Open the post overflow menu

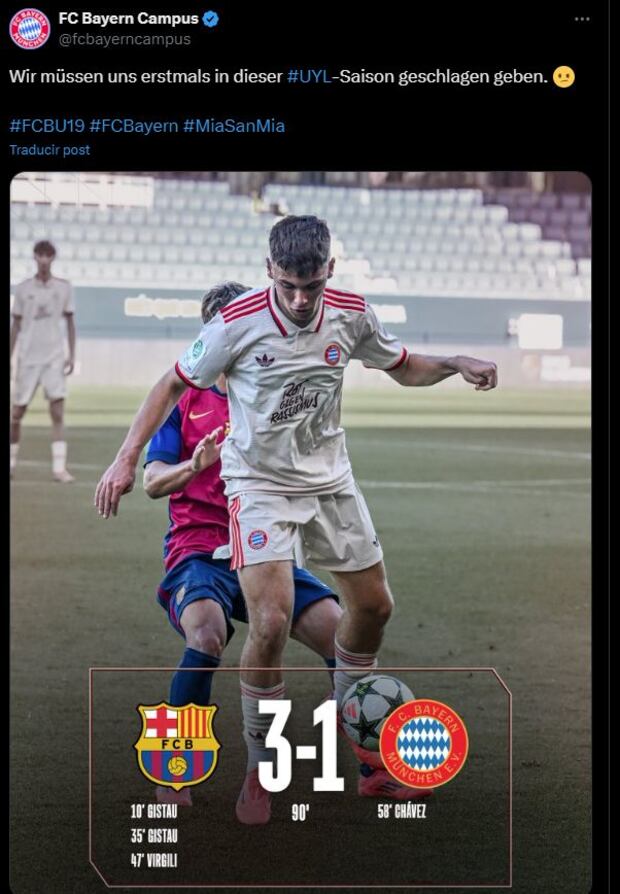click(582, 19)
